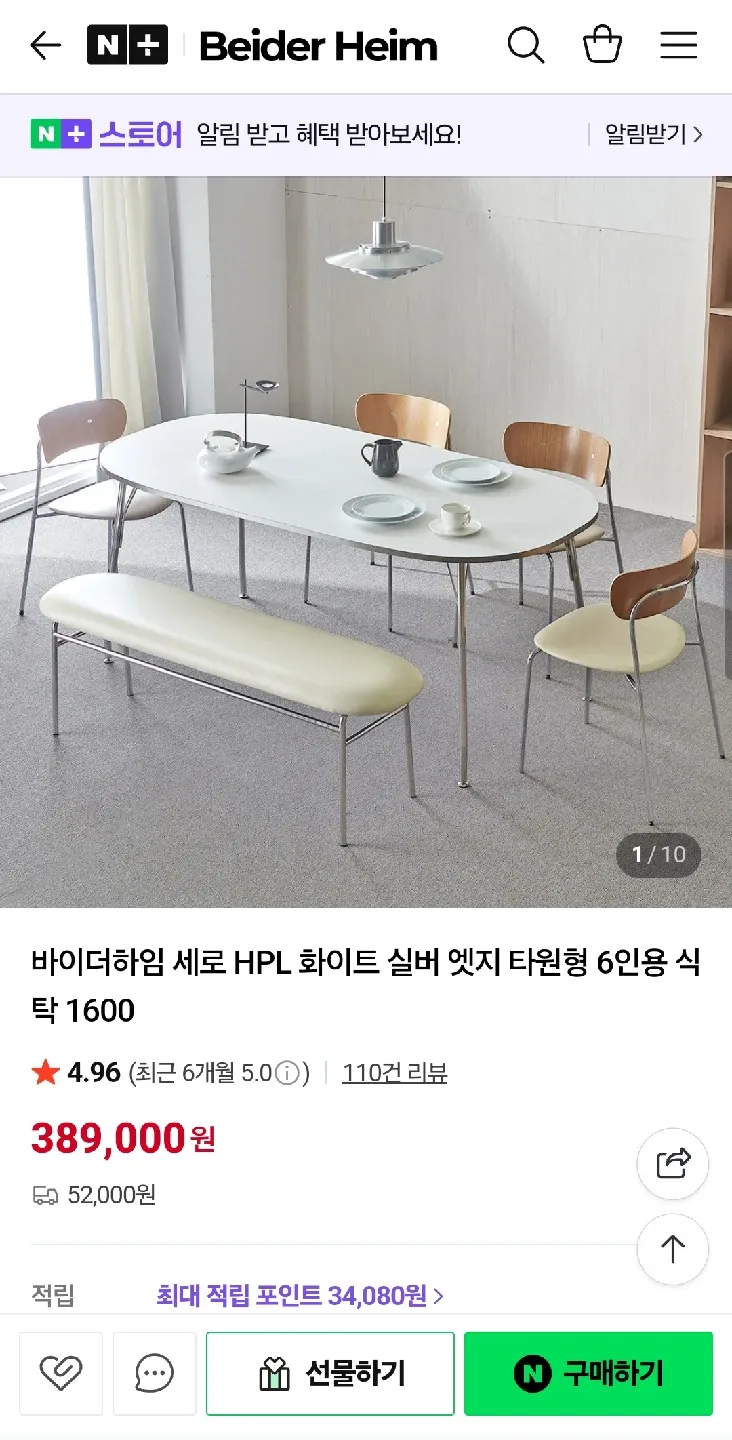
Task: Share this product
Action: click(673, 1164)
